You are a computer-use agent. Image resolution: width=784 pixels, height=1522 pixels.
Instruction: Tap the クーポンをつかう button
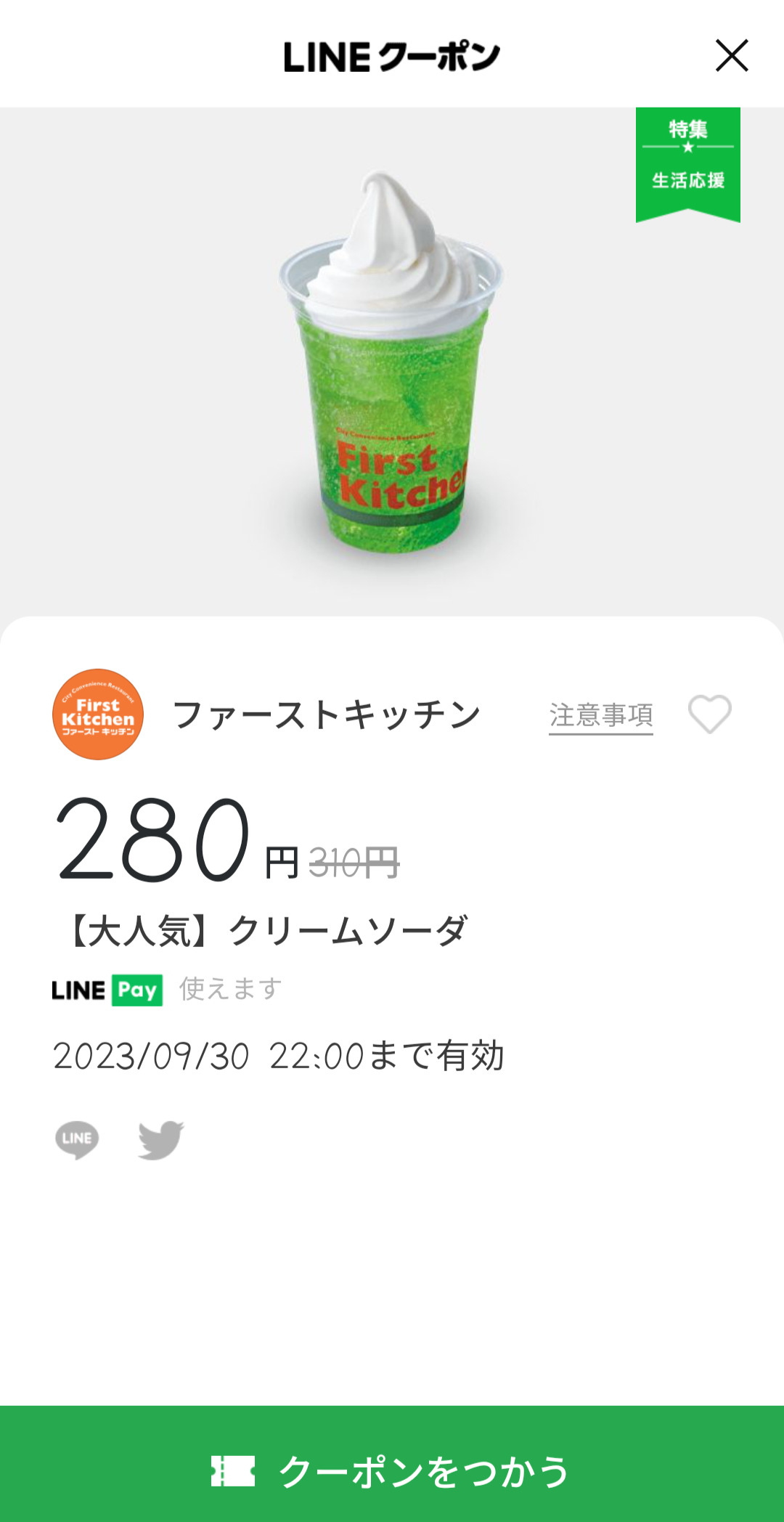pos(392,1470)
